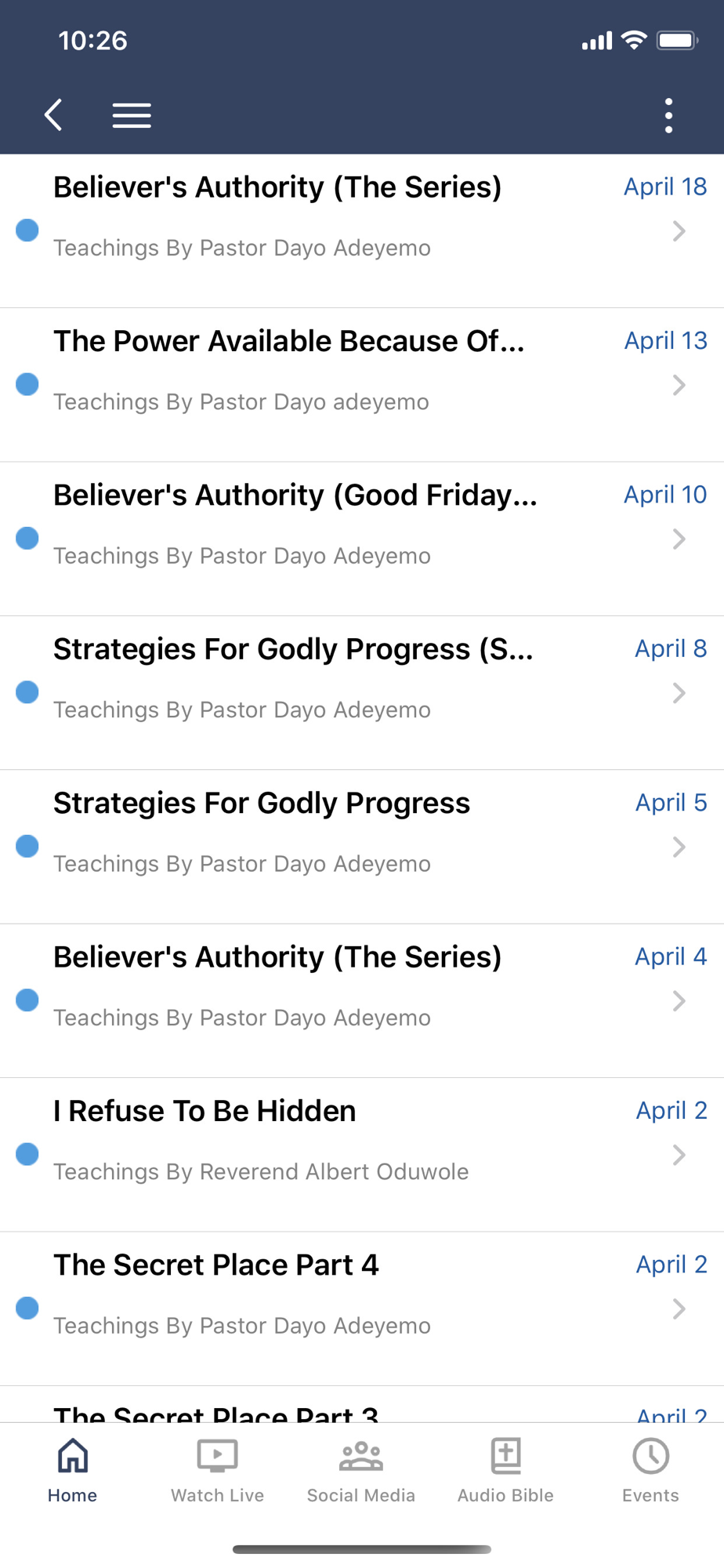Go back using the top-left arrow
The width and height of the screenshot is (724, 1568).
(53, 115)
